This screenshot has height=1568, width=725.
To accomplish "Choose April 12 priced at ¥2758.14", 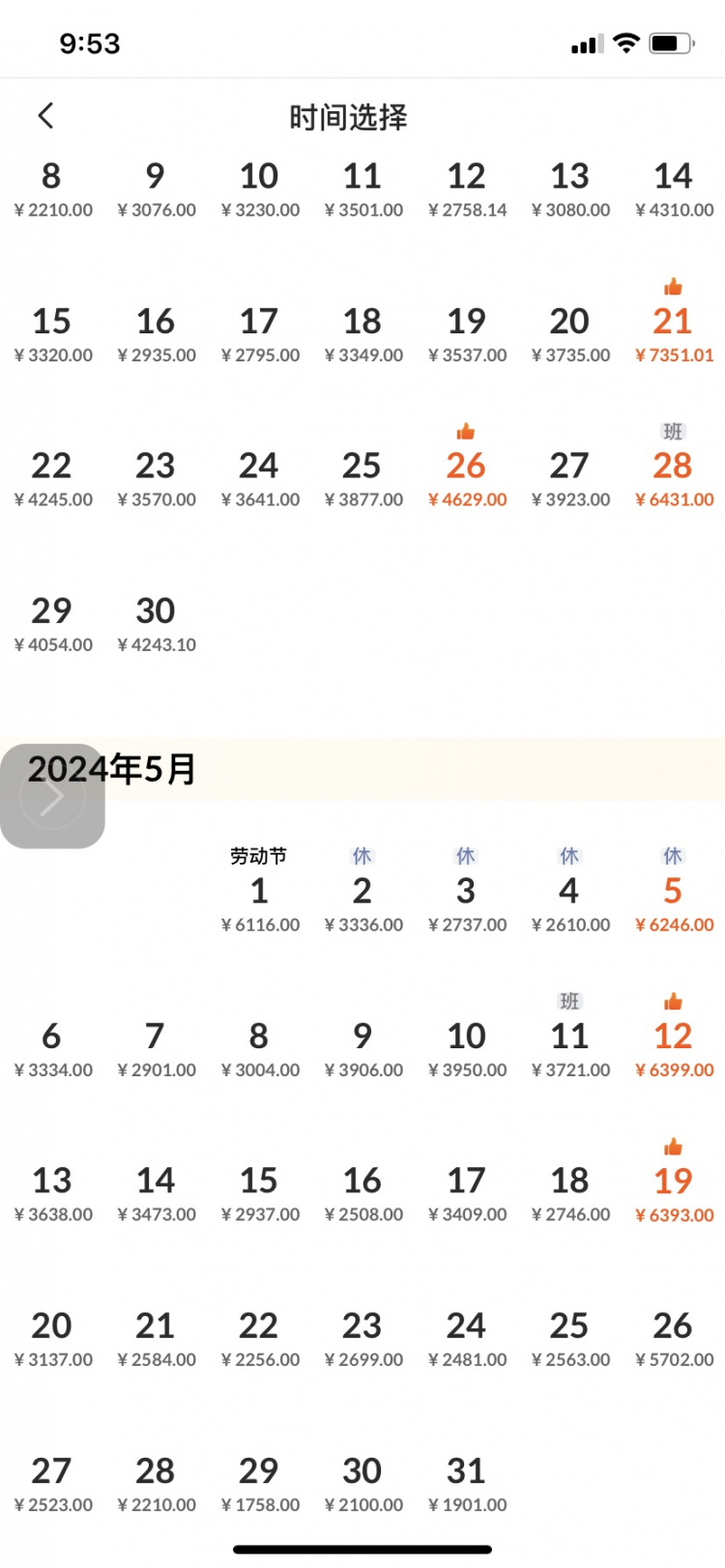I will [x=467, y=189].
